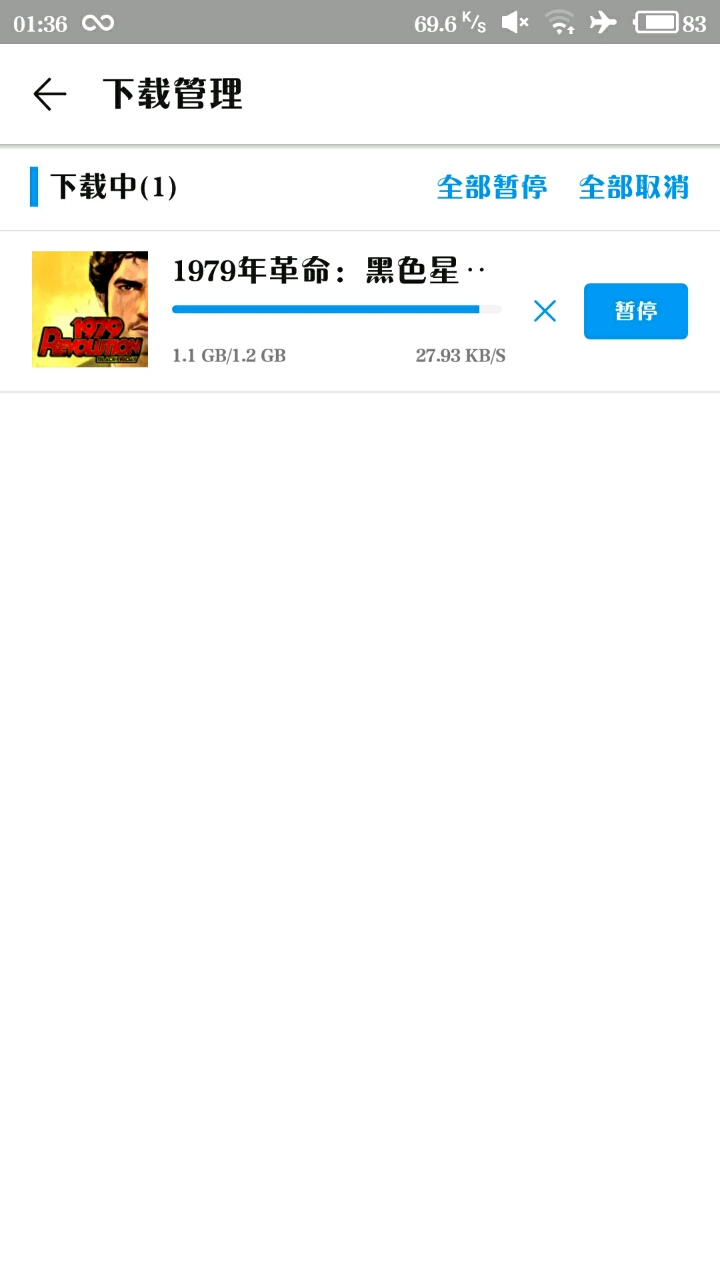Cancel the 1979年革命 download with X

point(545,311)
